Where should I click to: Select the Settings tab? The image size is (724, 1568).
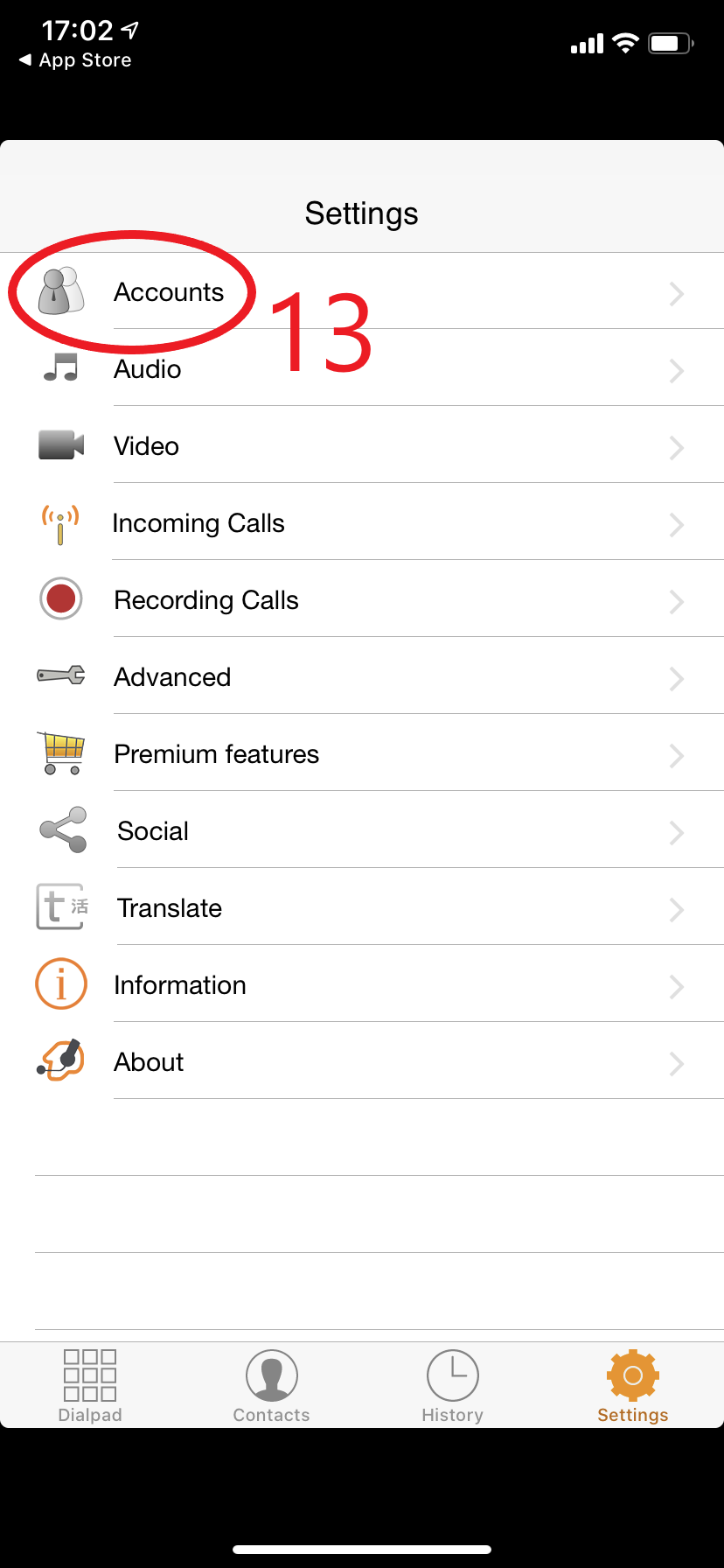click(x=633, y=1386)
